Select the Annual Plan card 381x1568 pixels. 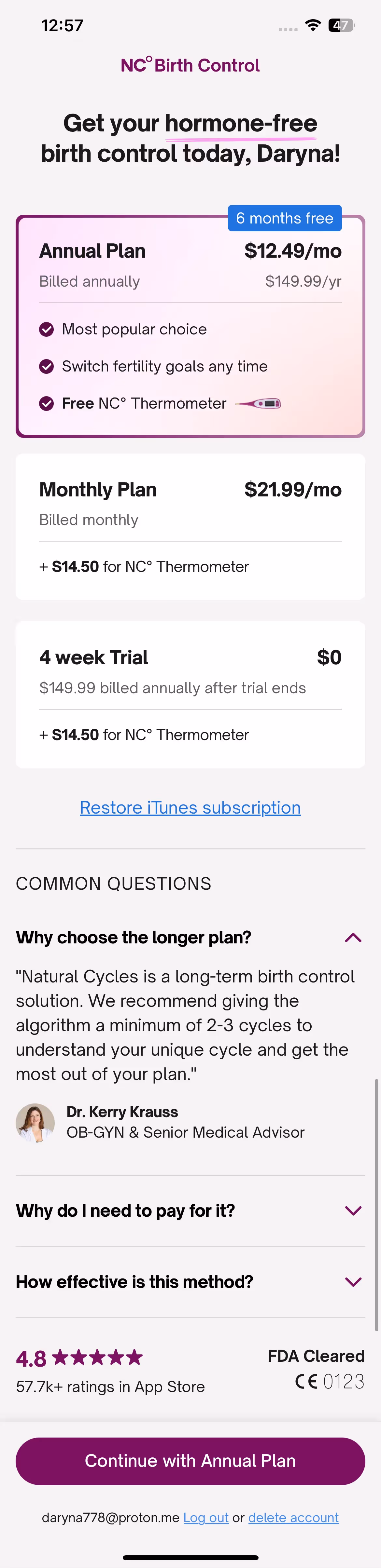tap(190, 326)
